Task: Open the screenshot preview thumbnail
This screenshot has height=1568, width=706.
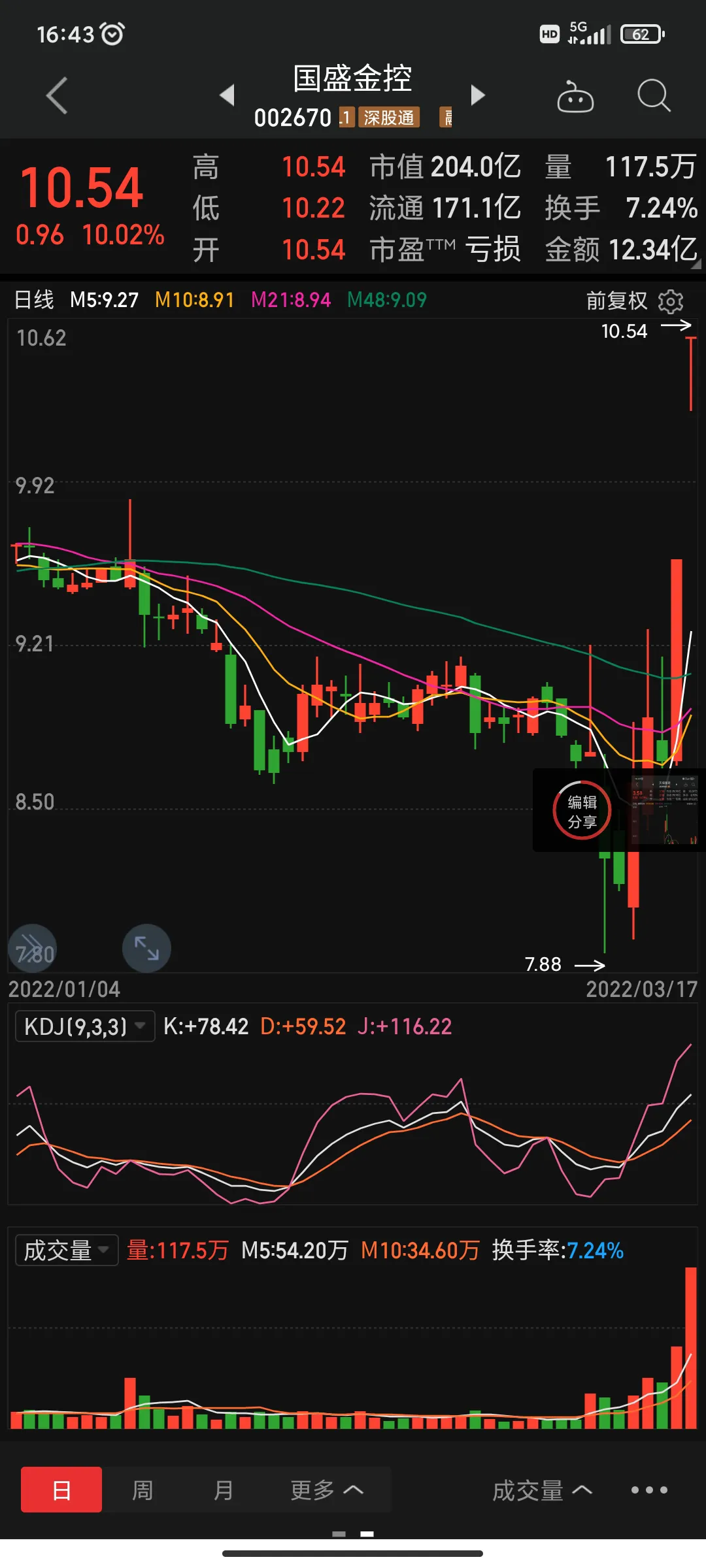Action: 664,810
